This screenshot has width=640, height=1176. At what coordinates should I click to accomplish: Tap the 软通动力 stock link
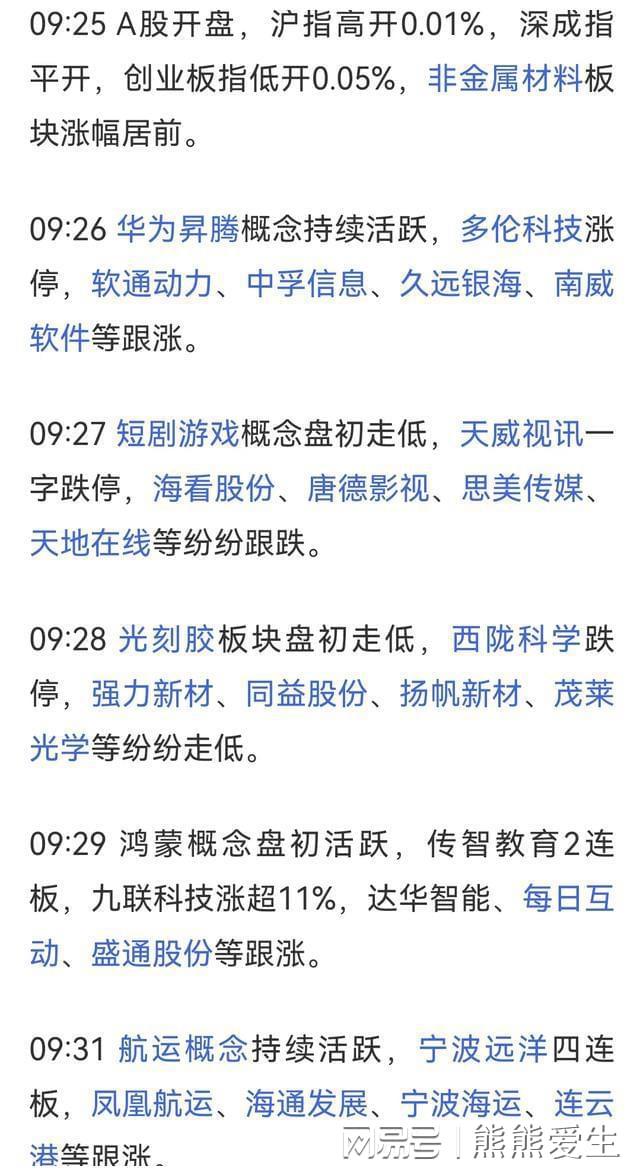[x=152, y=284]
